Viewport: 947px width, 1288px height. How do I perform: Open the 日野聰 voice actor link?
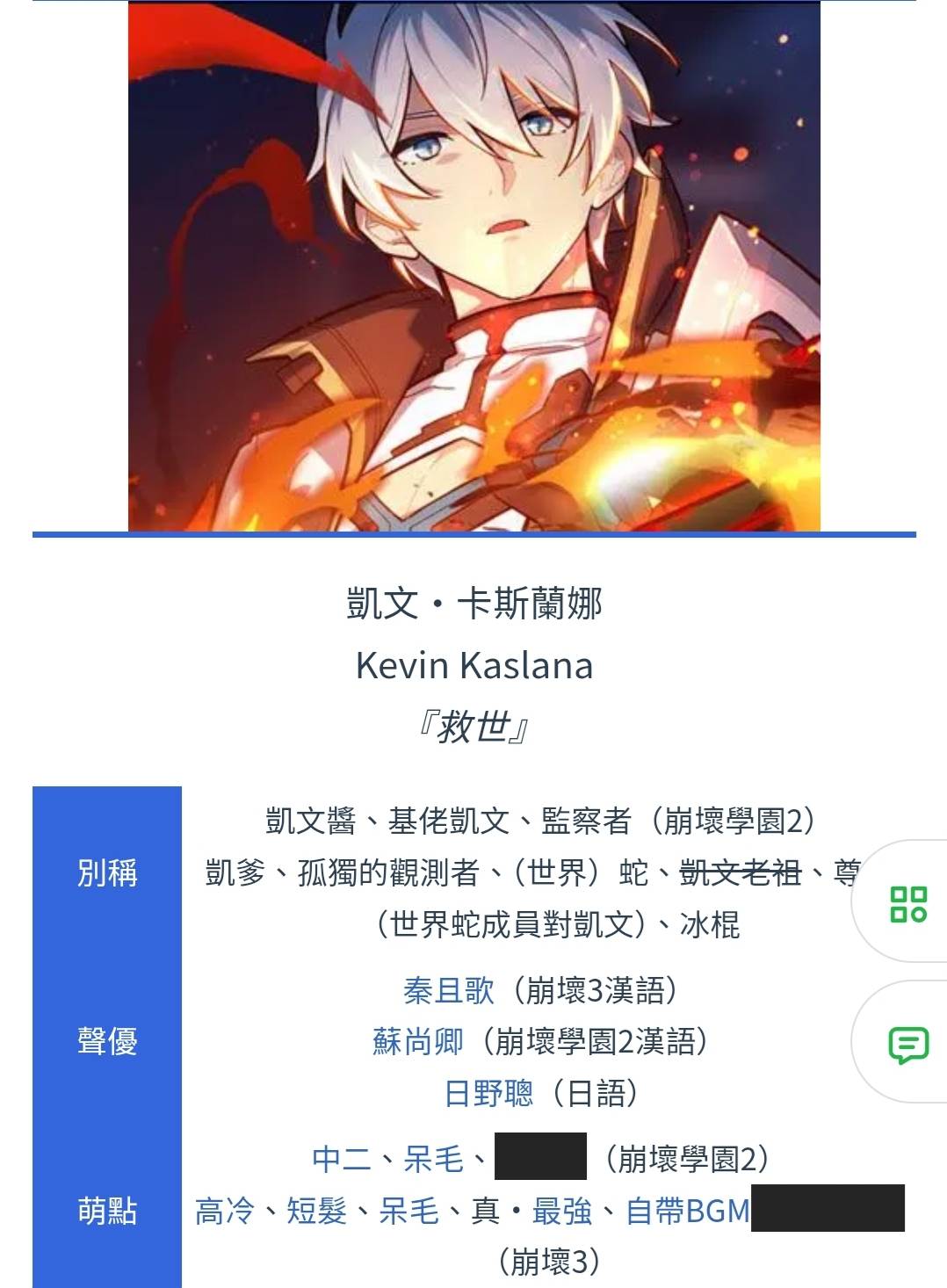click(488, 1093)
